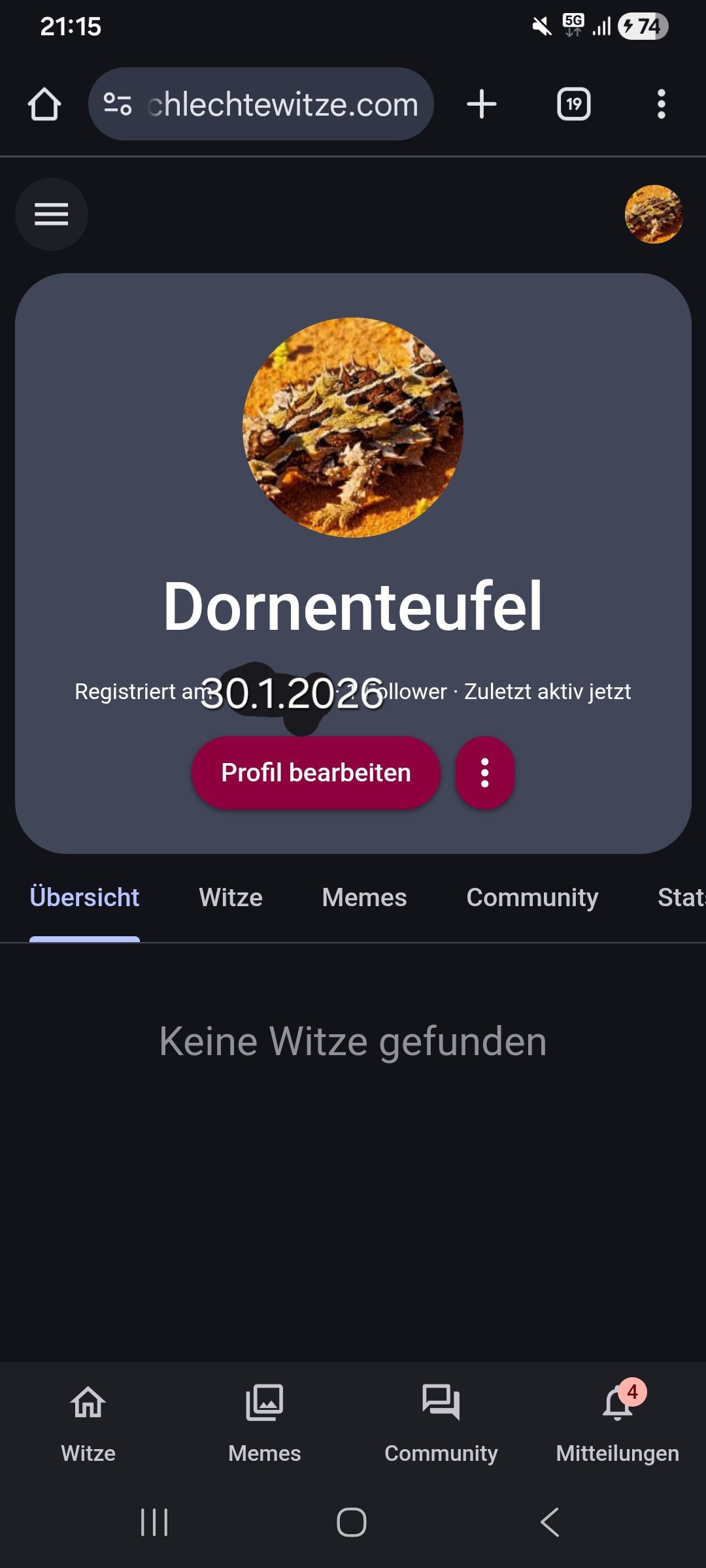
Task: Show recent apps
Action: [x=154, y=1522]
